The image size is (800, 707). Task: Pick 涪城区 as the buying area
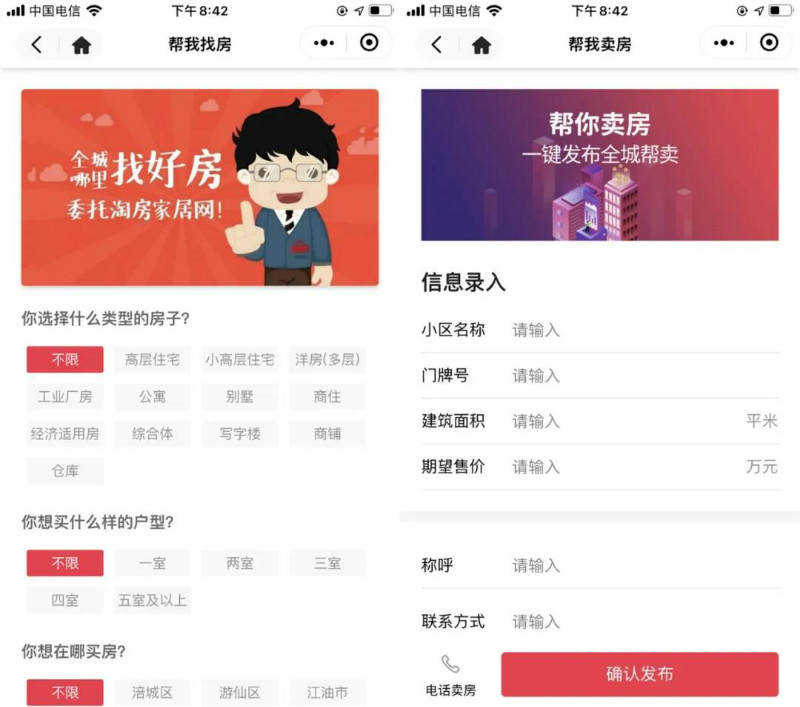coord(152,692)
